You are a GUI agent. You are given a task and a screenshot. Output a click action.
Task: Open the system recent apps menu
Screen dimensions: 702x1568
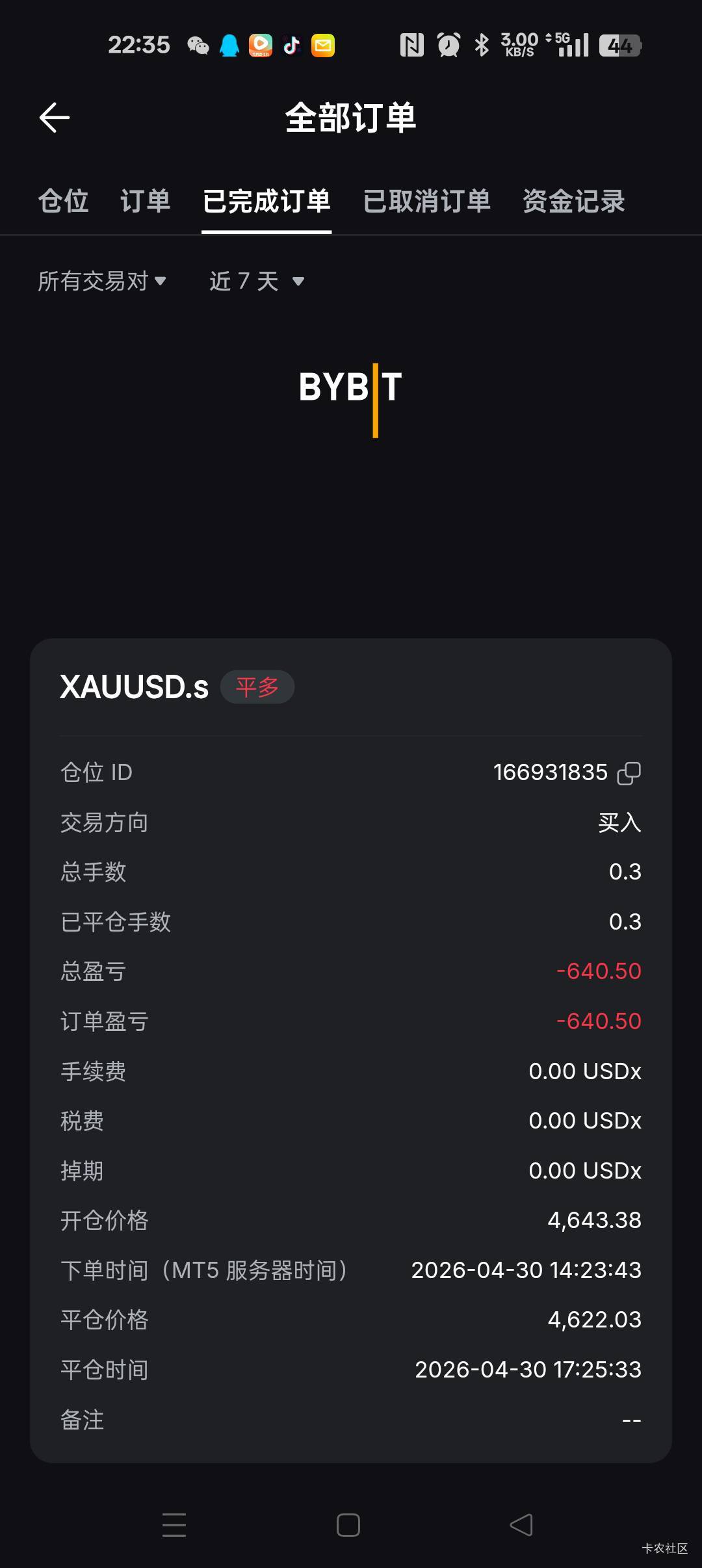pos(174,1525)
